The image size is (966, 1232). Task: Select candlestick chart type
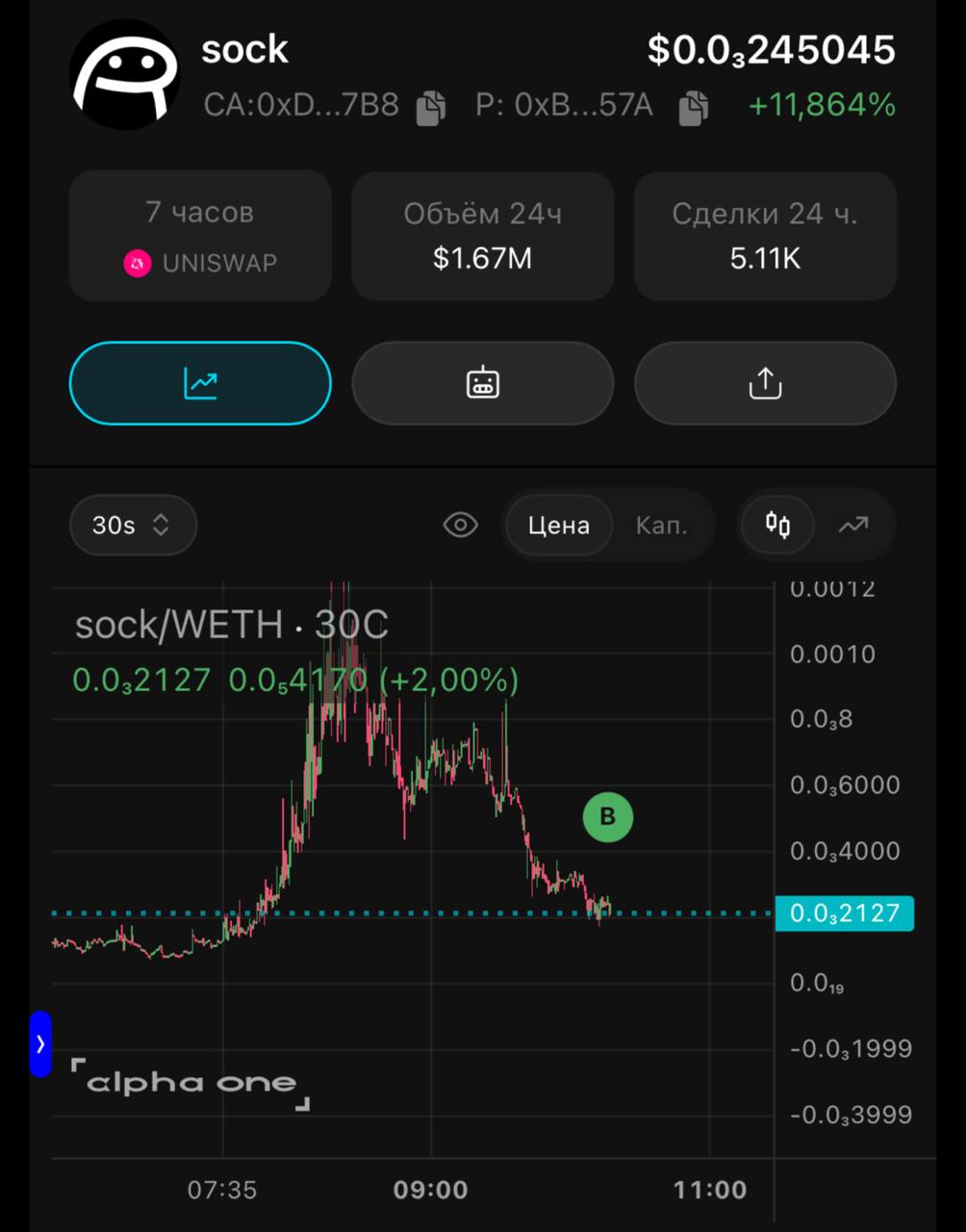point(777,525)
